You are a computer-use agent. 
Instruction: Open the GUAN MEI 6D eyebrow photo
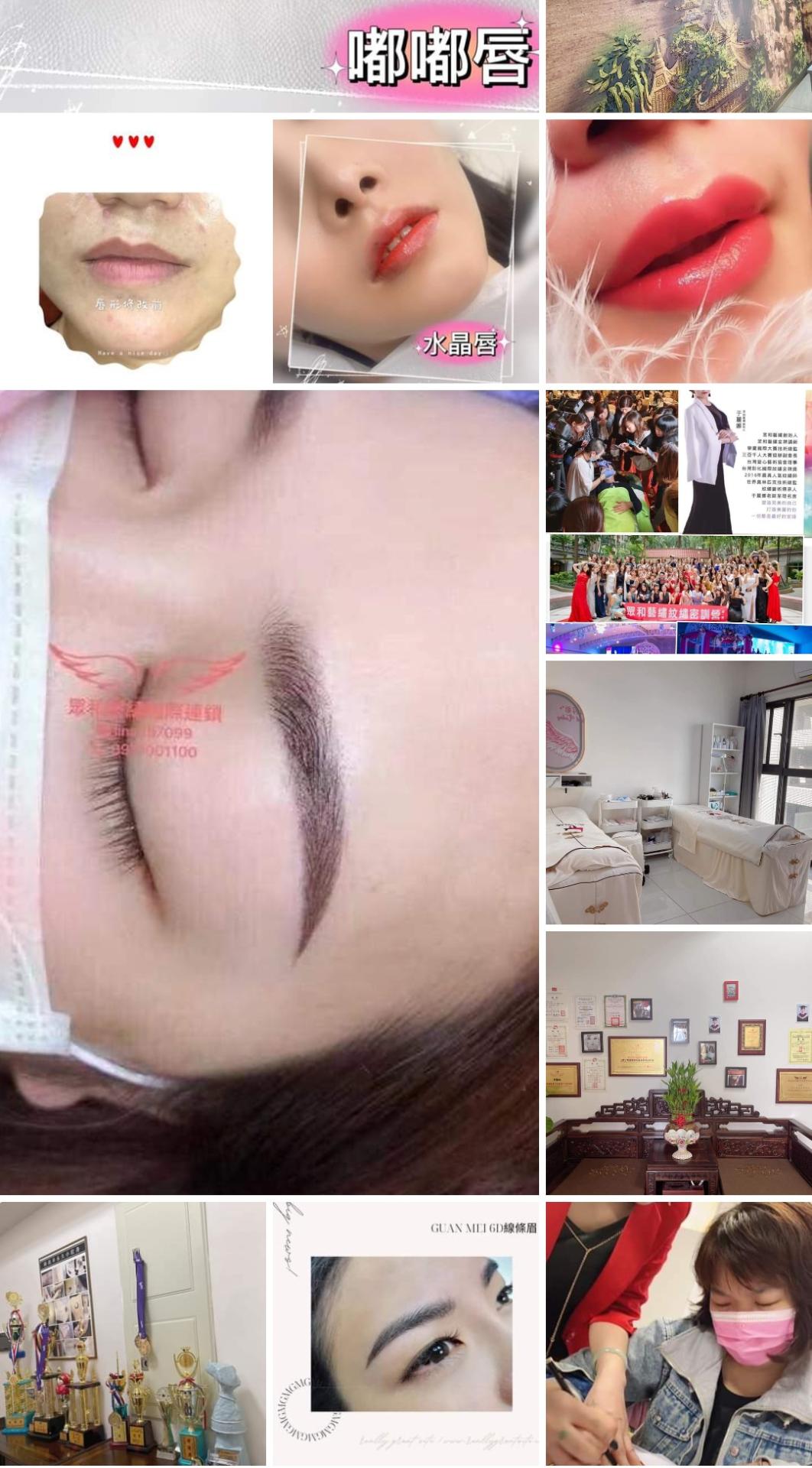point(405,1333)
